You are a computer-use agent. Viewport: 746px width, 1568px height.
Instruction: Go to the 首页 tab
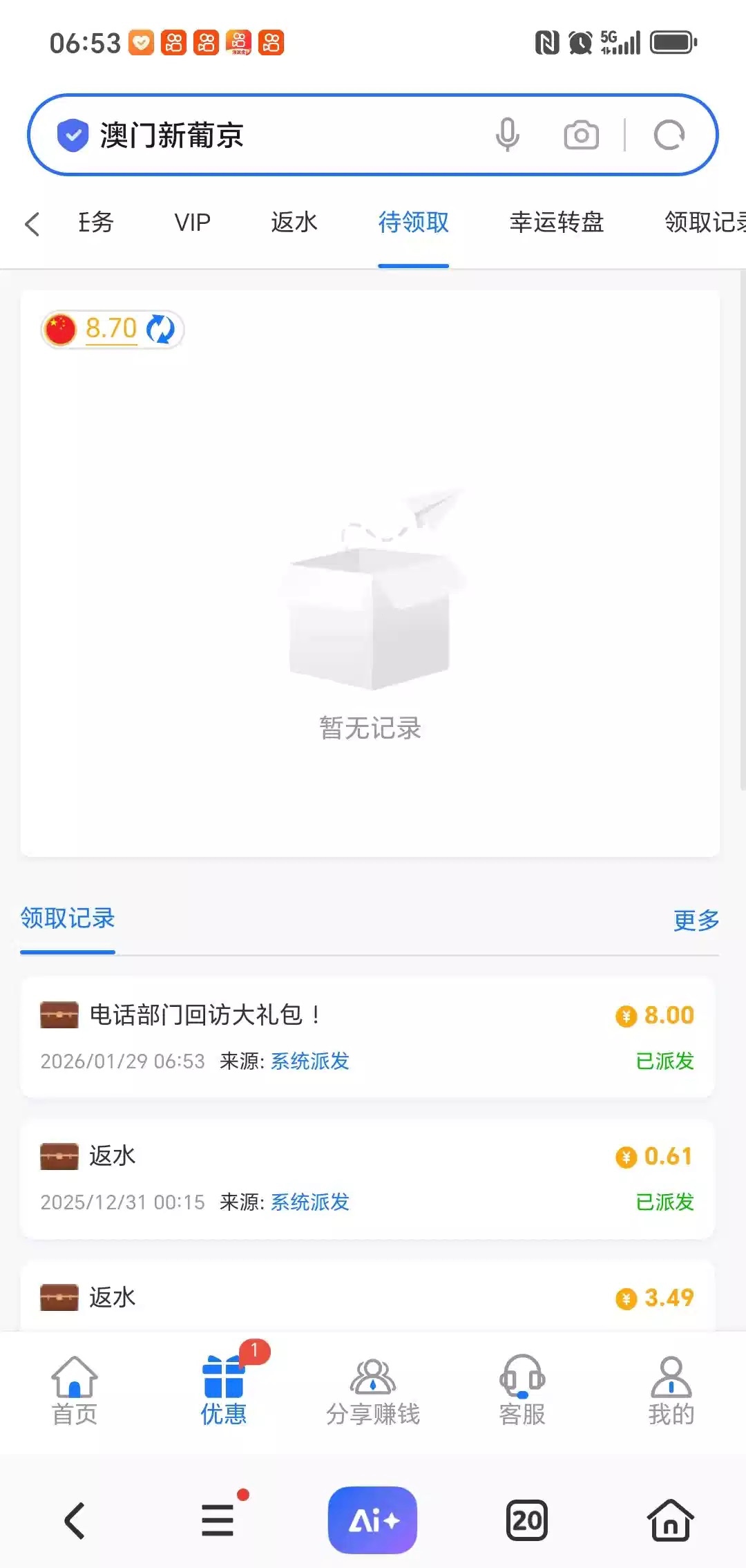[x=75, y=1390]
